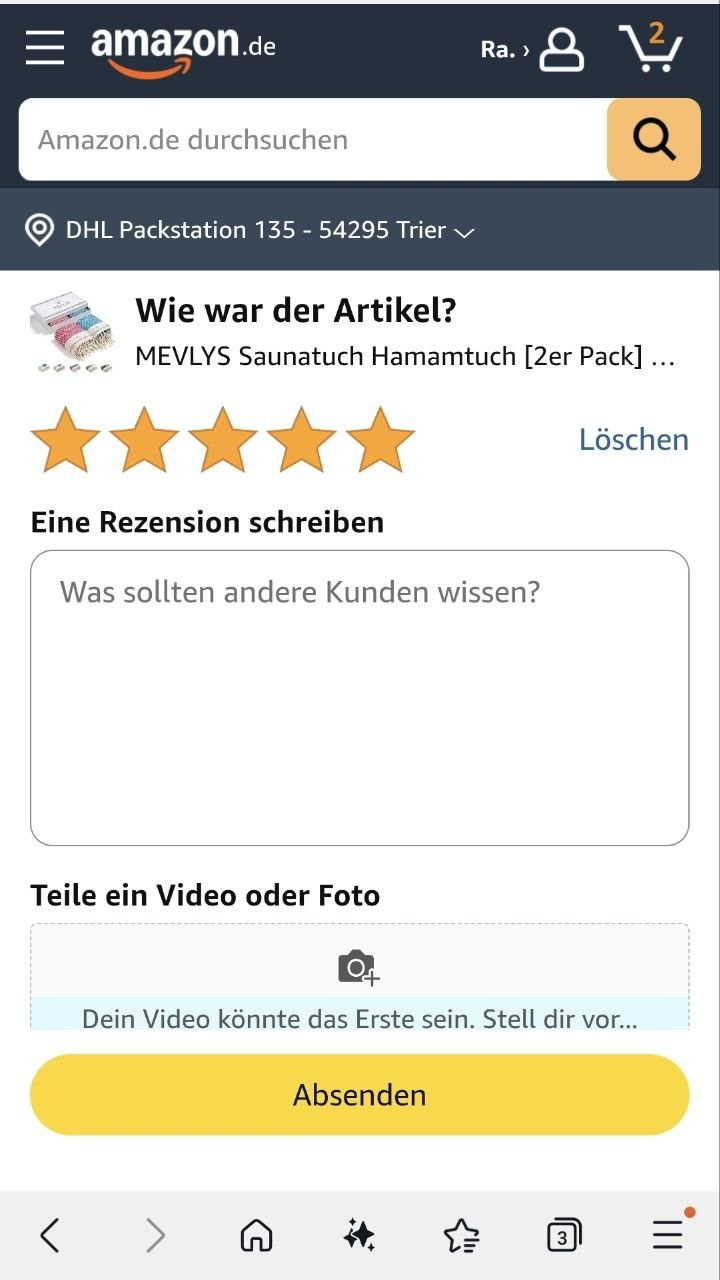This screenshot has width=720, height=1280.
Task: Change the DHL Packstation delivery location
Action: click(250, 230)
